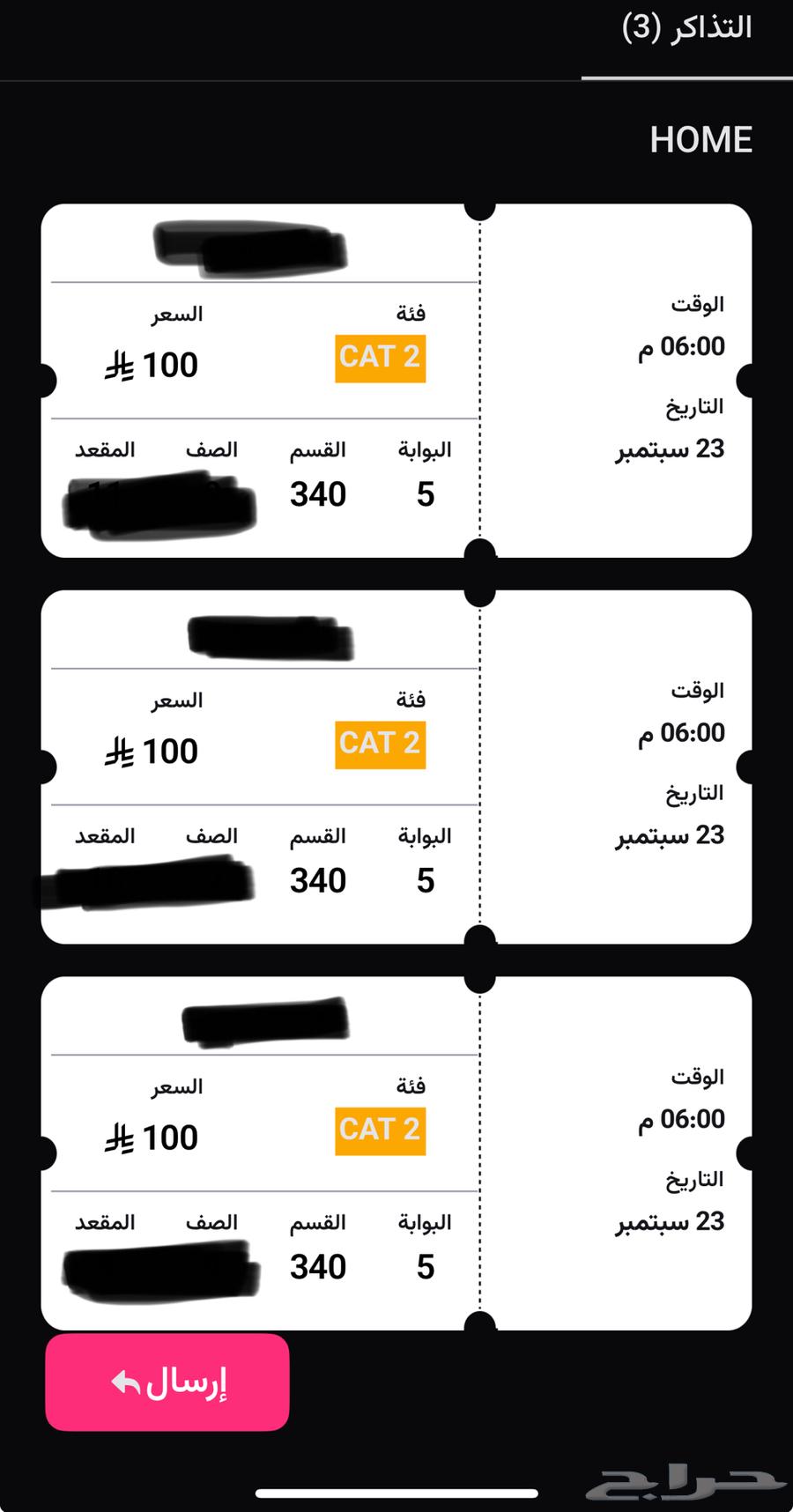Switch to the التذاكر (3) tab
Image resolution: width=793 pixels, height=1512 pixels.
(686, 27)
